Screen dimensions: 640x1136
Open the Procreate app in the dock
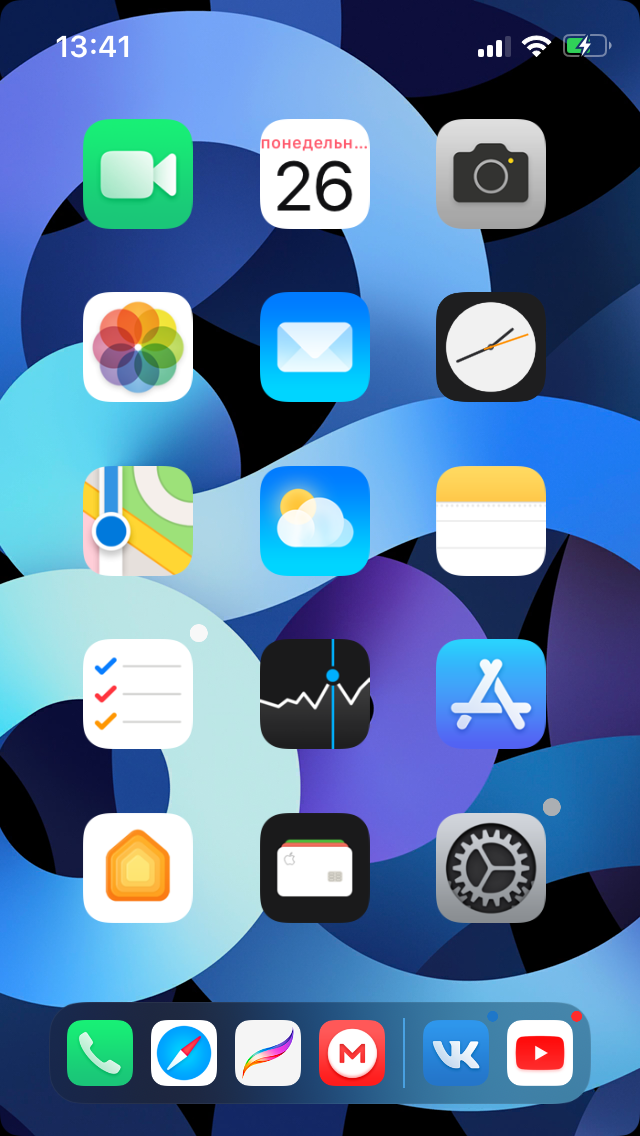(268, 1053)
